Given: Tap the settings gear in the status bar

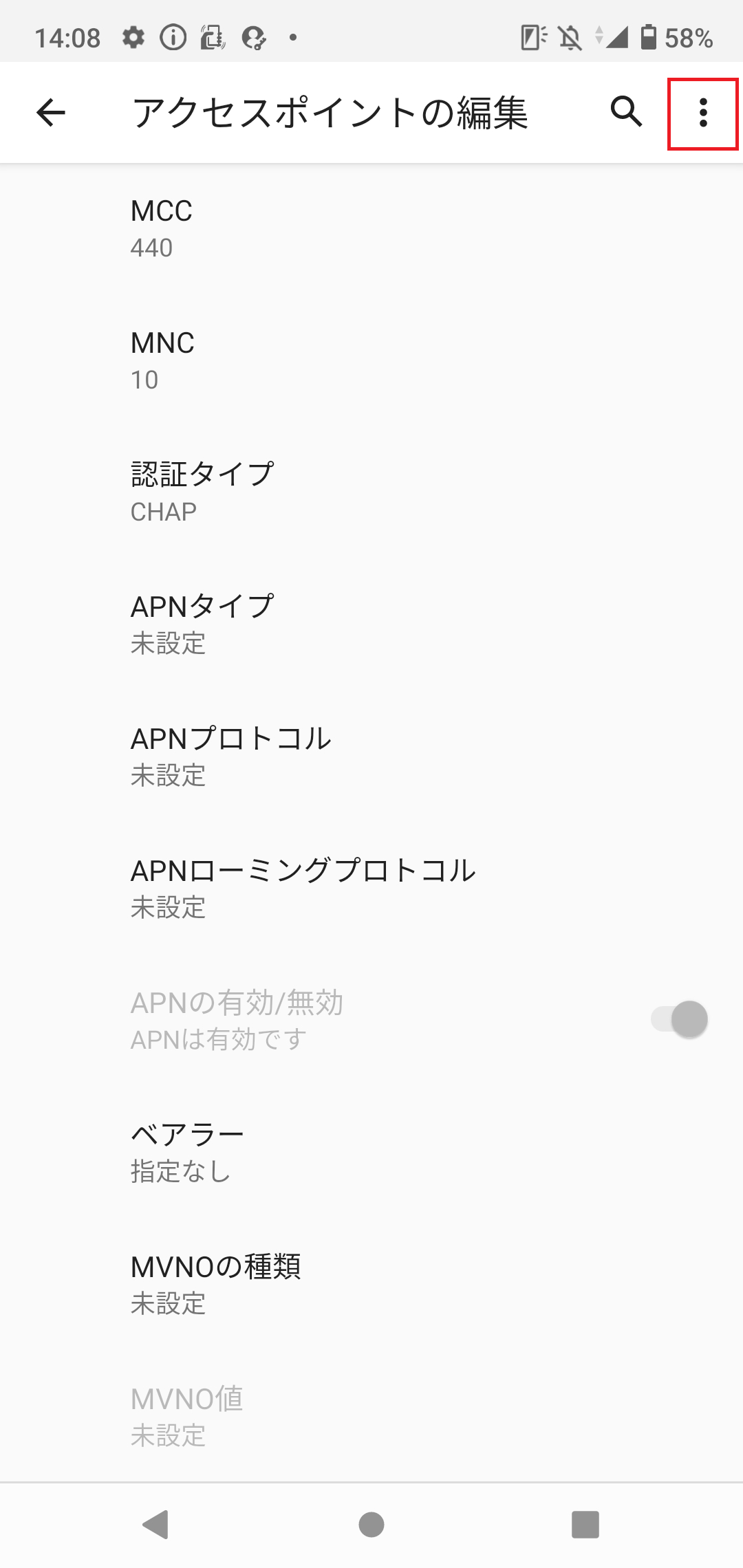Looking at the screenshot, I should 133,39.
